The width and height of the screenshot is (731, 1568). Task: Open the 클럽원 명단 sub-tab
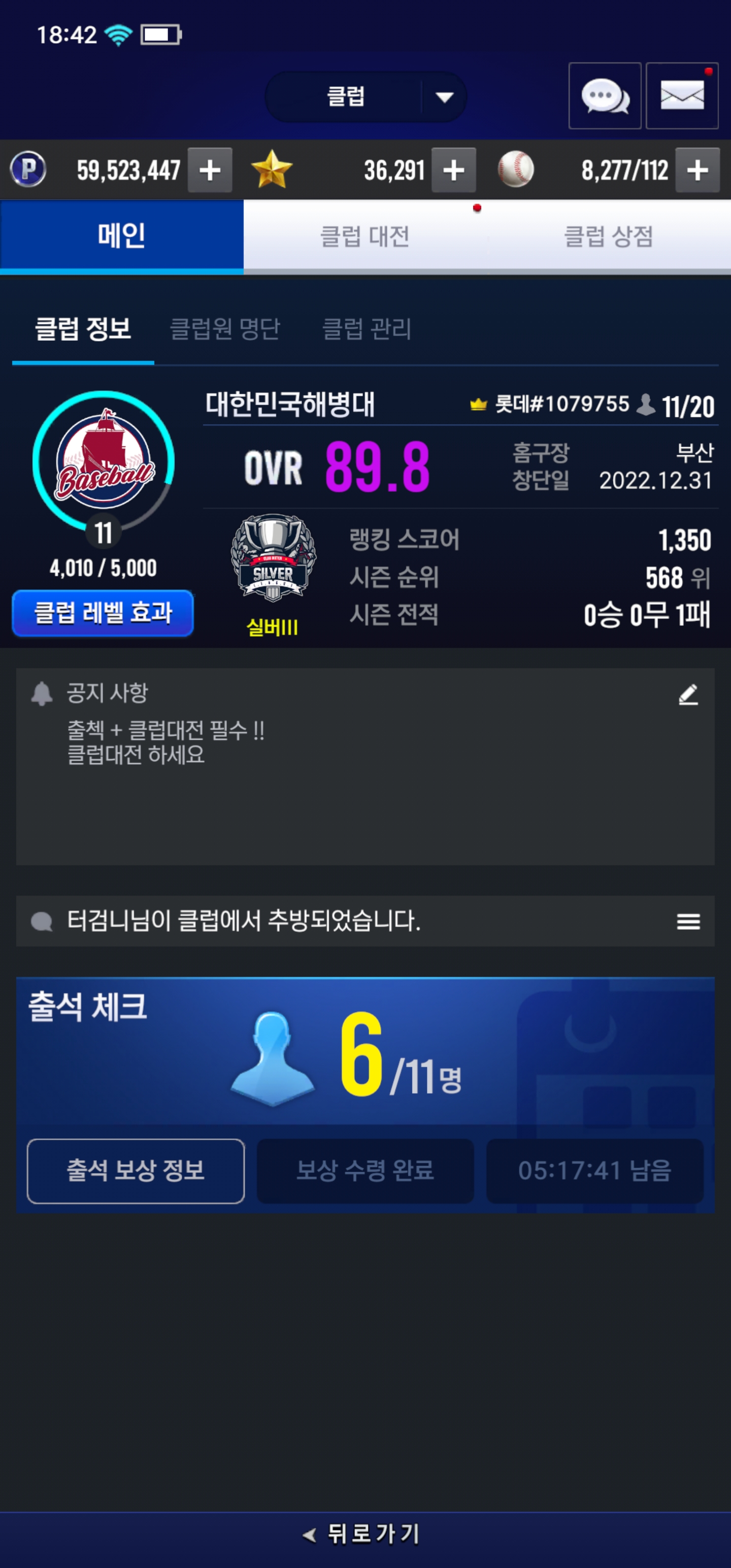(x=224, y=329)
